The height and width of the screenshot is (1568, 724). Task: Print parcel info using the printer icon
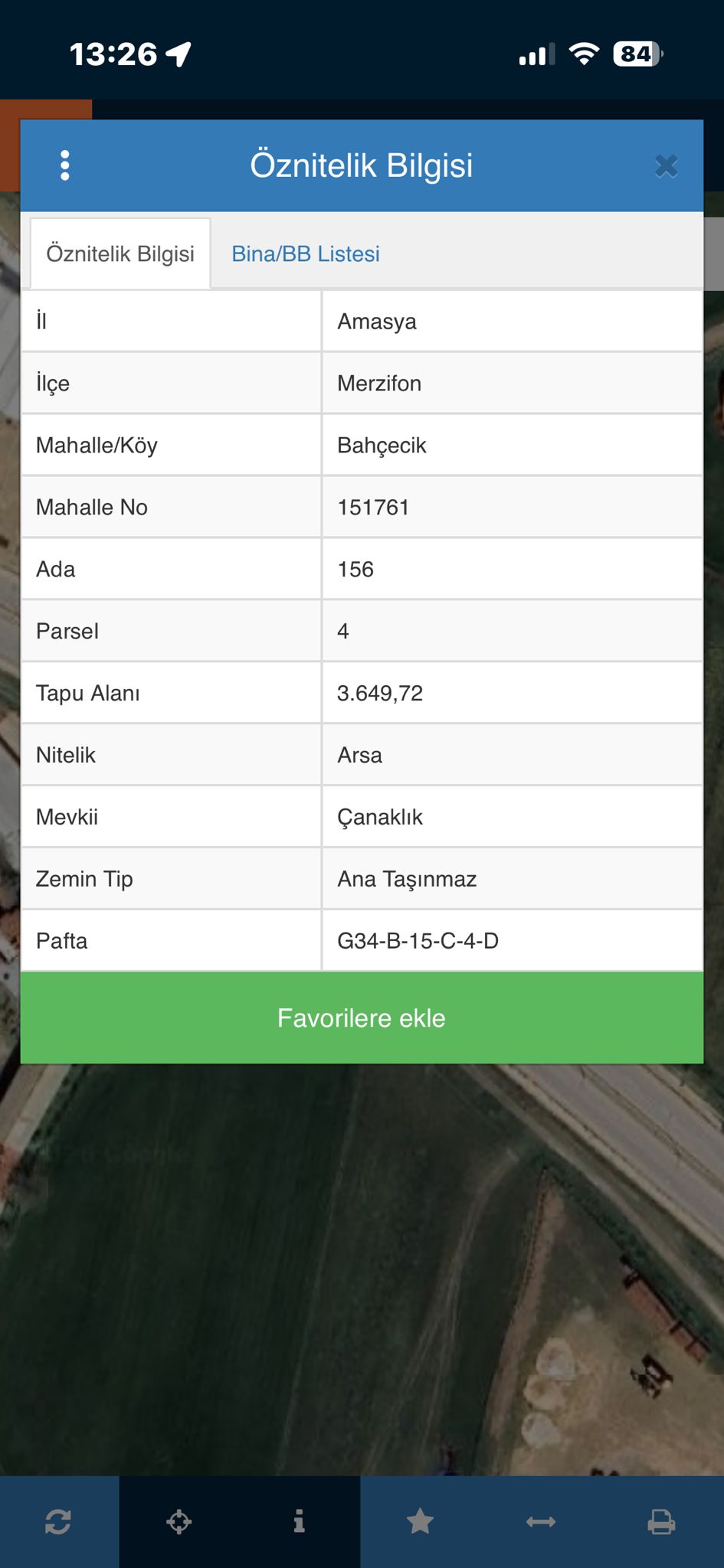[x=662, y=1522]
